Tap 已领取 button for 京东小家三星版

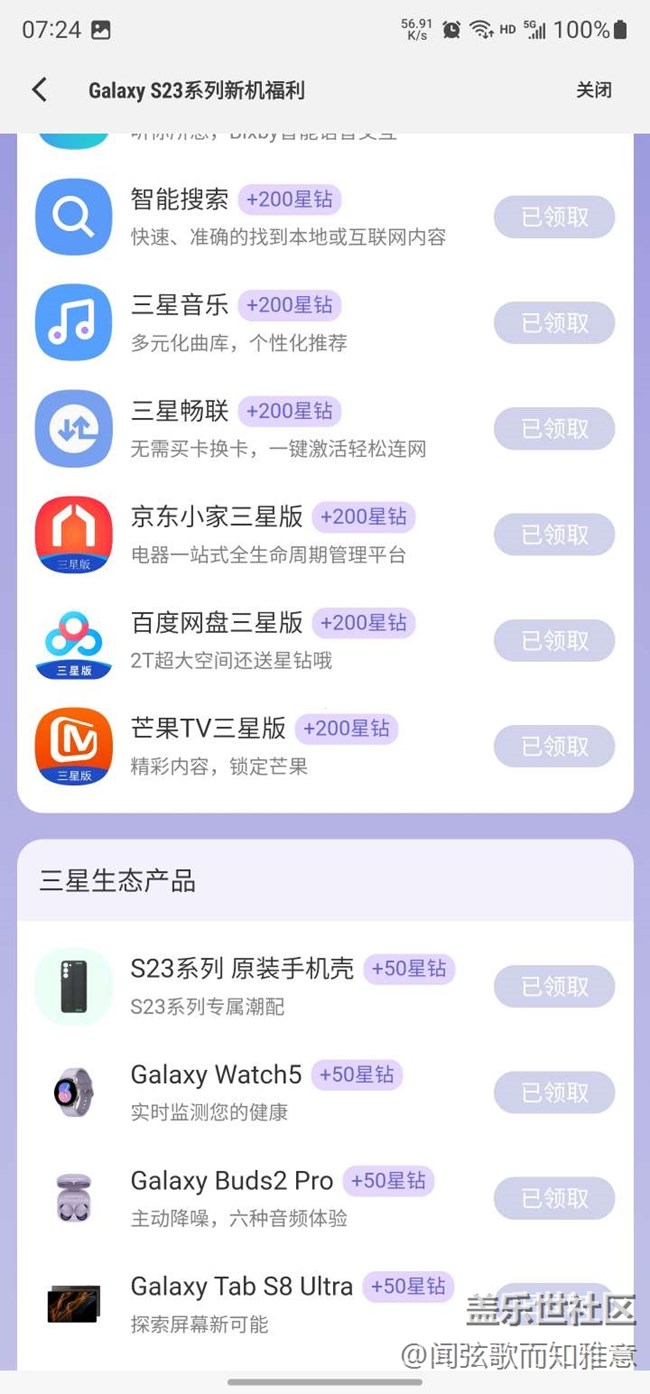point(554,535)
